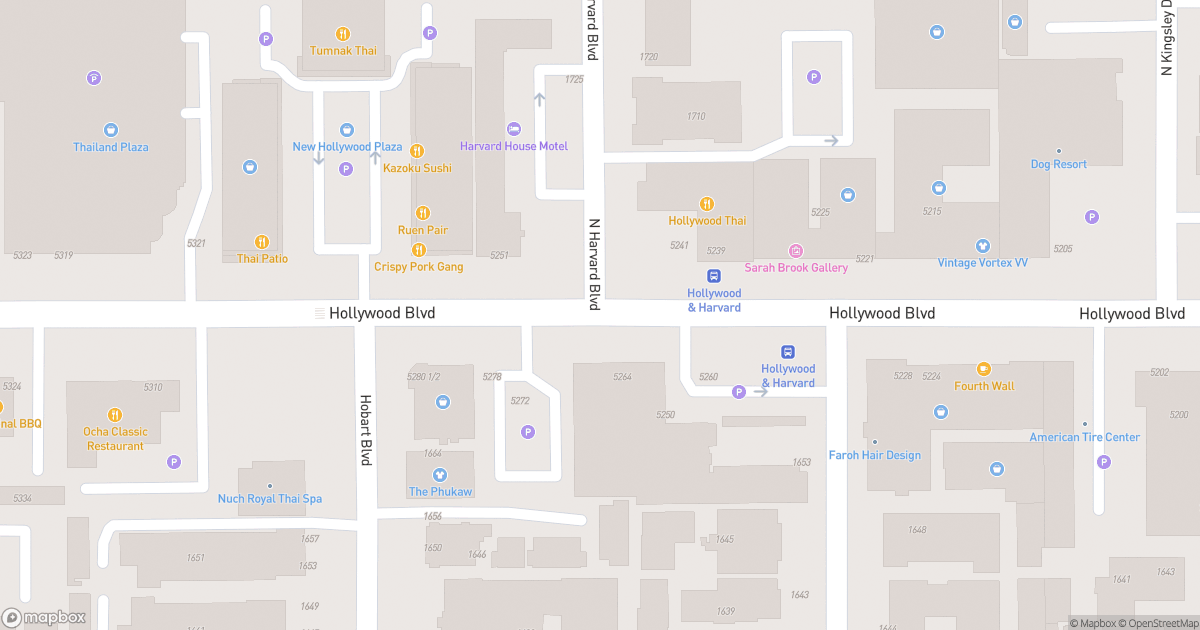1200x630 pixels.
Task: Select the Tumnak Thai restaurant marker
Action: (343, 34)
